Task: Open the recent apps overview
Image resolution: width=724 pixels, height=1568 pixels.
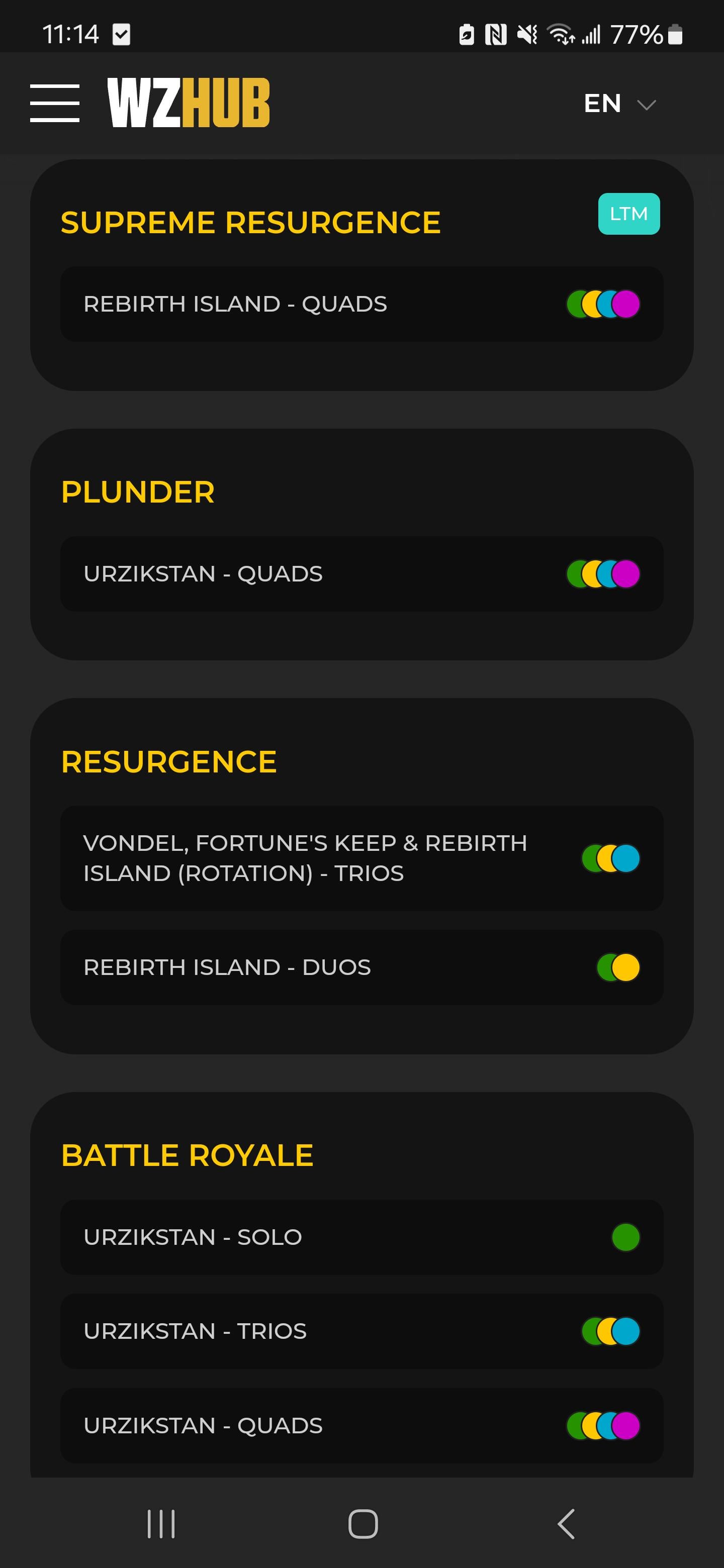Action: [161, 1524]
